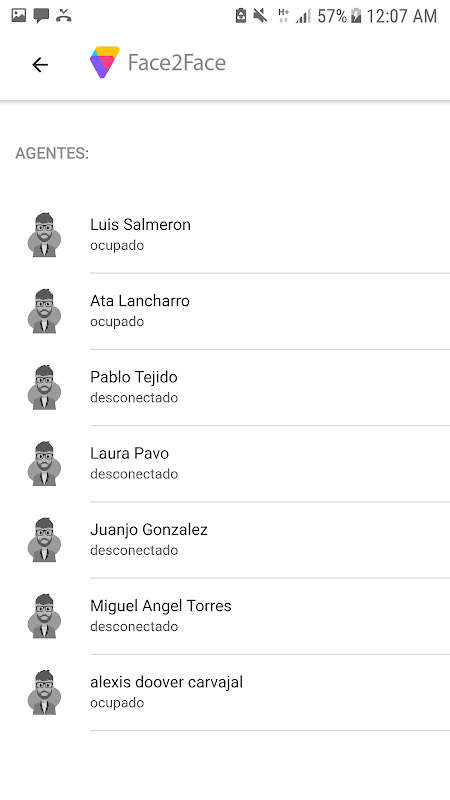Open alexis doover carvajal's entry

tap(225, 692)
